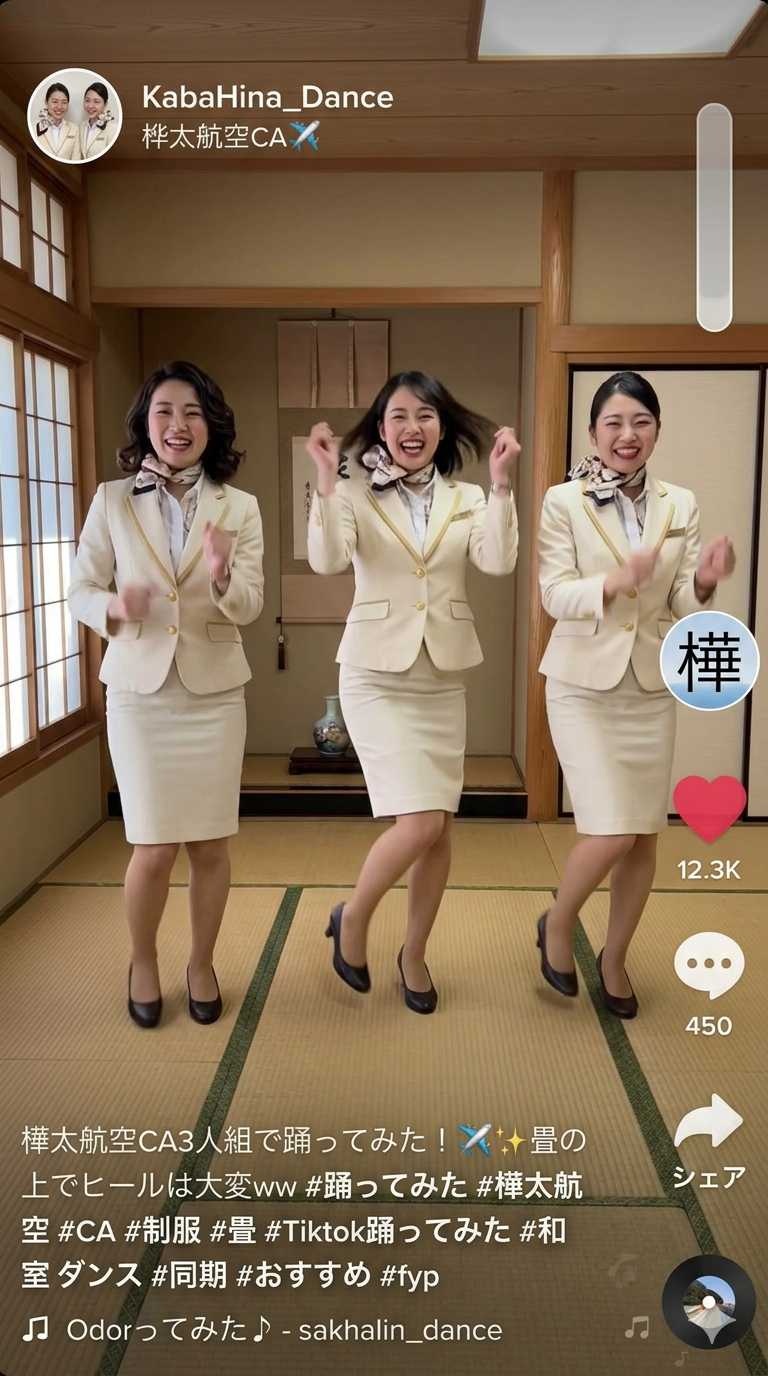Share the video via シェア arrow
The width and height of the screenshot is (768, 1376).
tap(708, 1123)
